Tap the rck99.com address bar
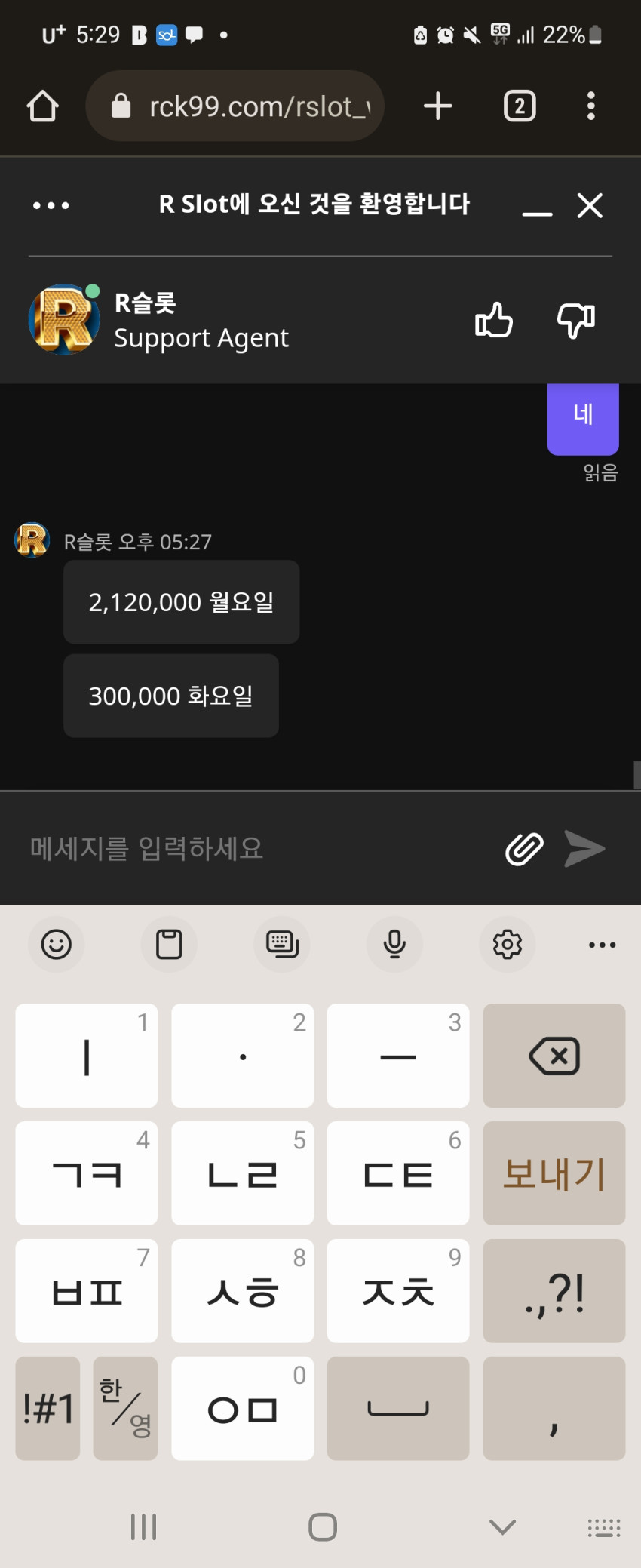Viewport: 641px width, 1568px height. [235, 106]
